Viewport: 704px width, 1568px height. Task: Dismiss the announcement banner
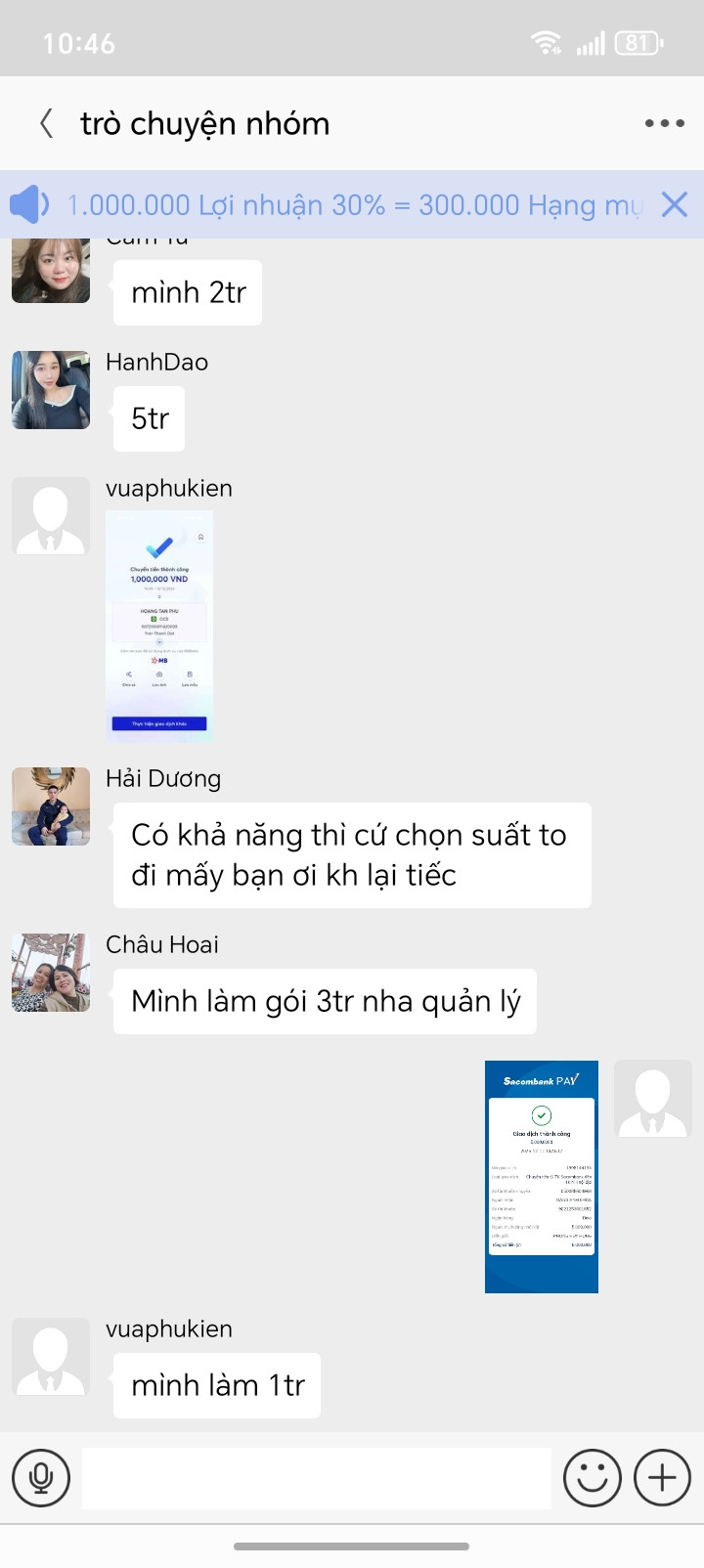[675, 204]
